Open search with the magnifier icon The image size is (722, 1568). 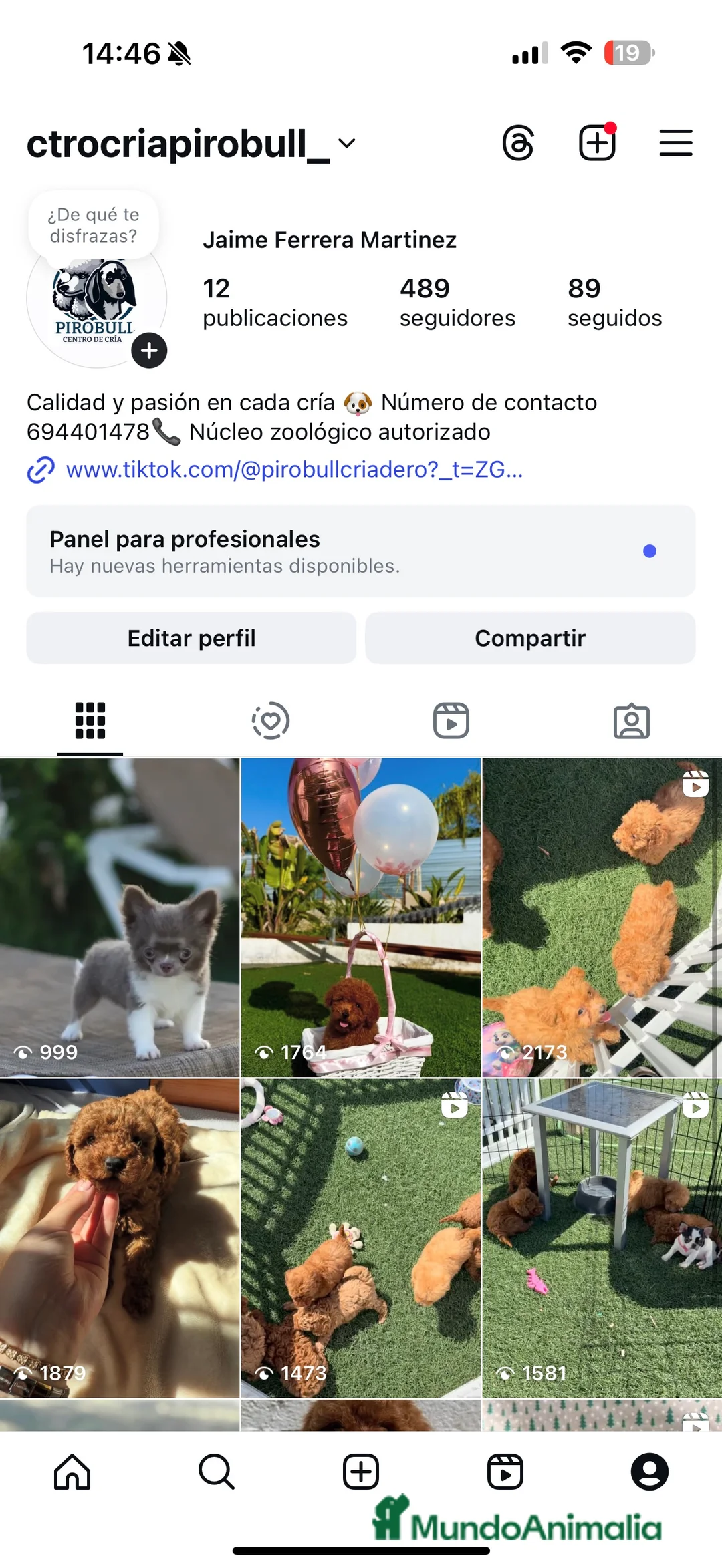217,1471
